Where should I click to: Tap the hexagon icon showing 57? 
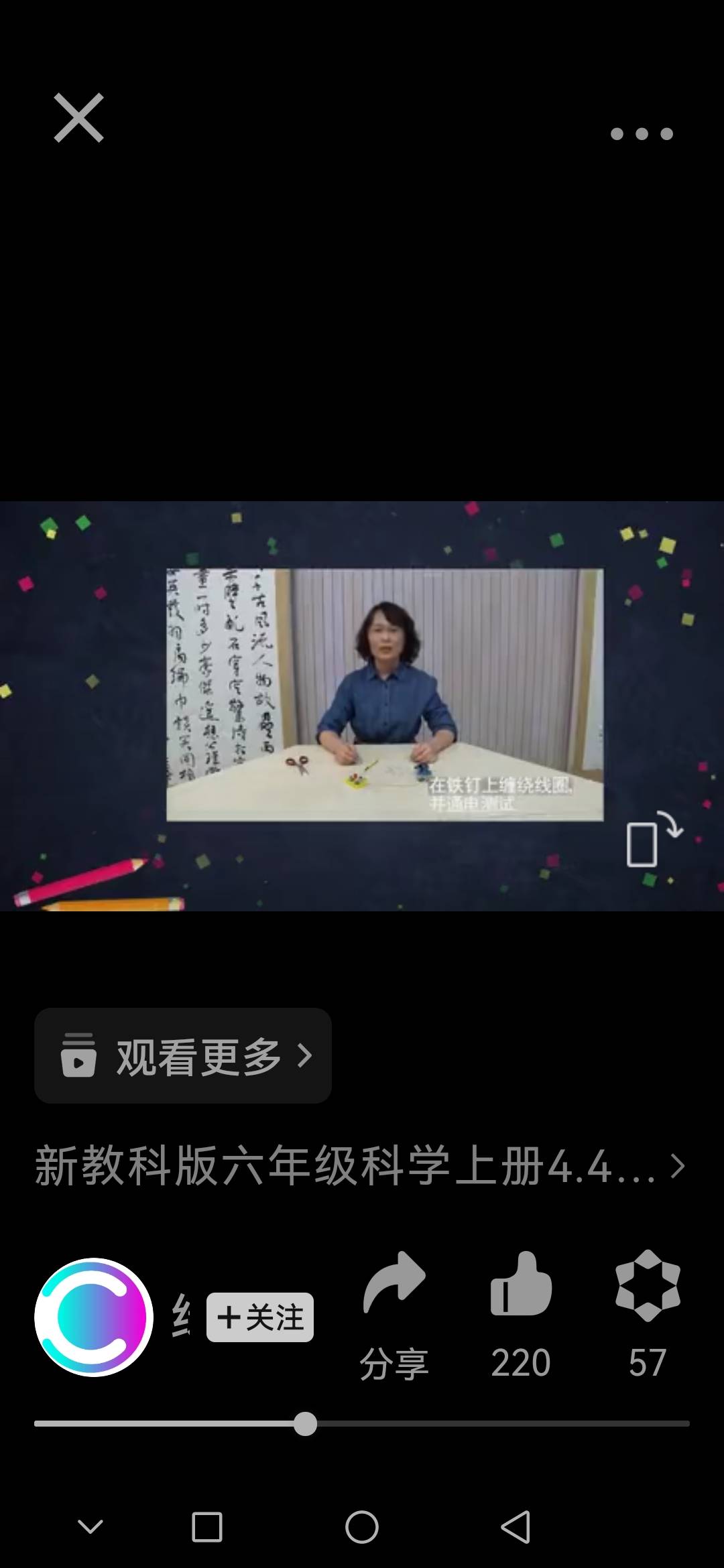pos(647,1313)
